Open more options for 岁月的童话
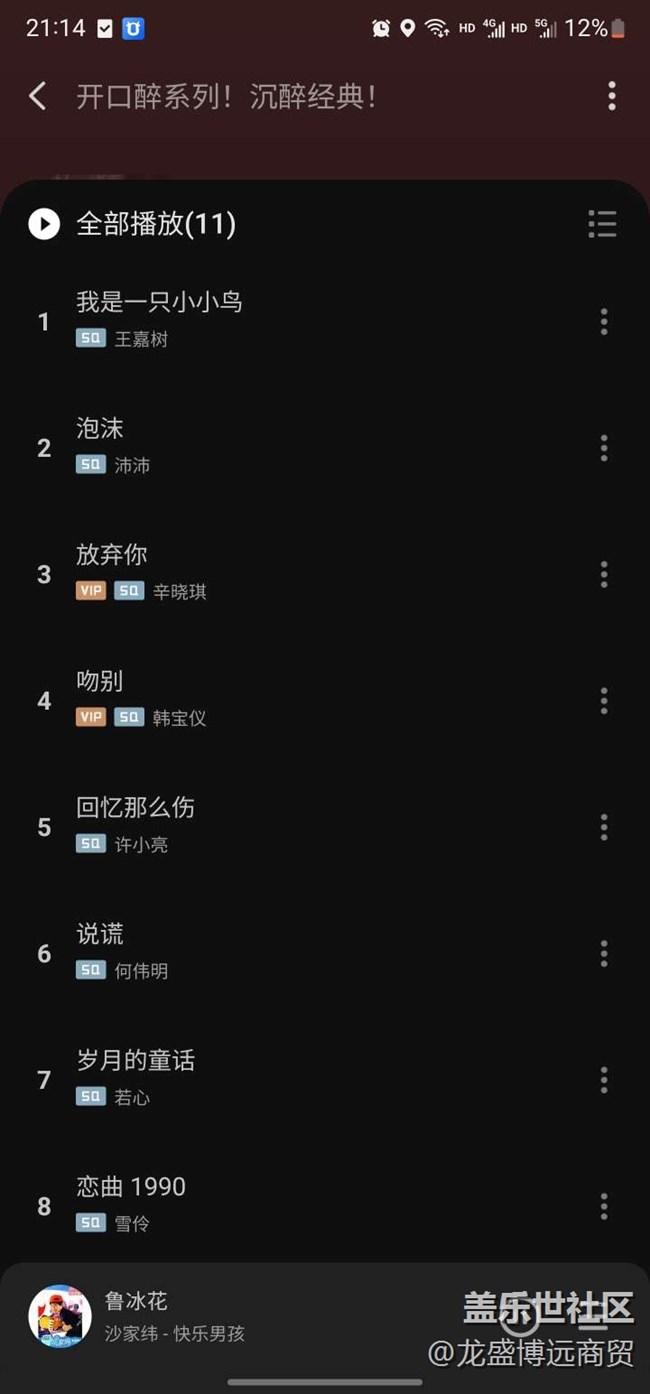Image resolution: width=650 pixels, height=1394 pixels. (x=603, y=1080)
